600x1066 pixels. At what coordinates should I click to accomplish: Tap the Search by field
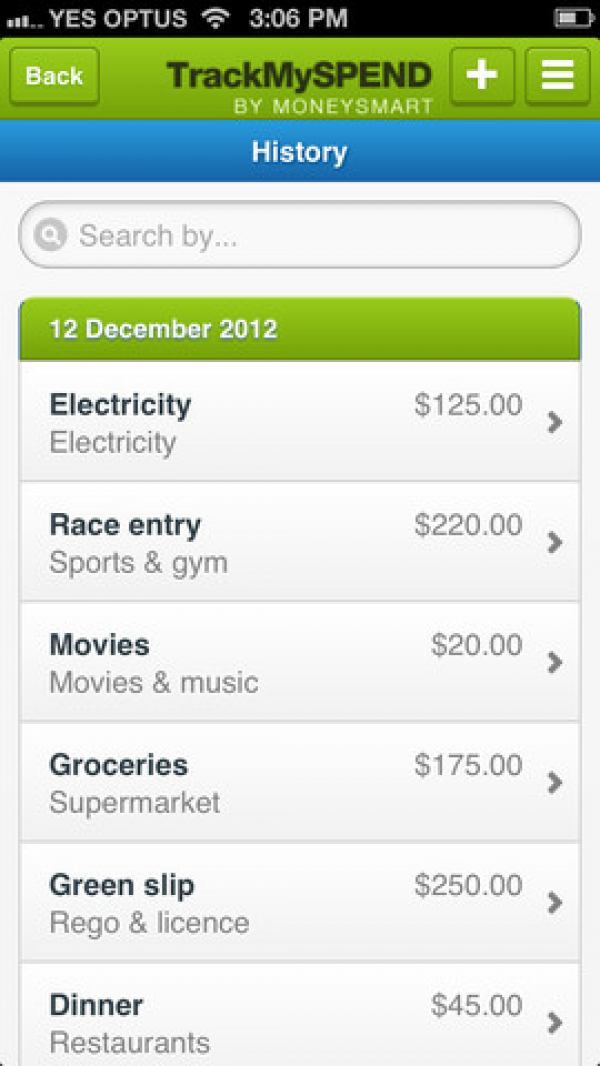point(300,235)
